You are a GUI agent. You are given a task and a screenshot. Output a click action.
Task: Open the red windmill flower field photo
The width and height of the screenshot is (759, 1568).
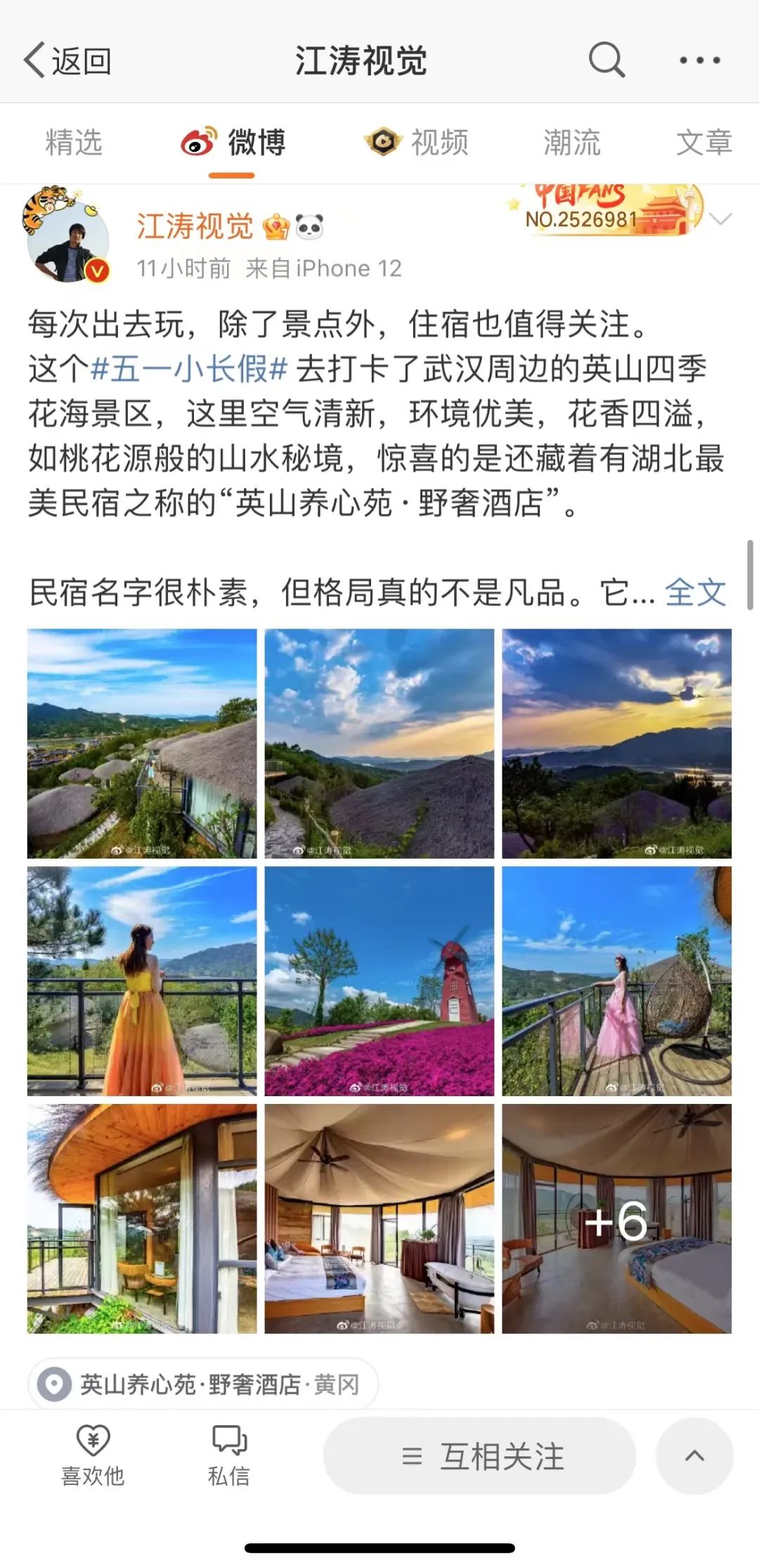tap(379, 981)
